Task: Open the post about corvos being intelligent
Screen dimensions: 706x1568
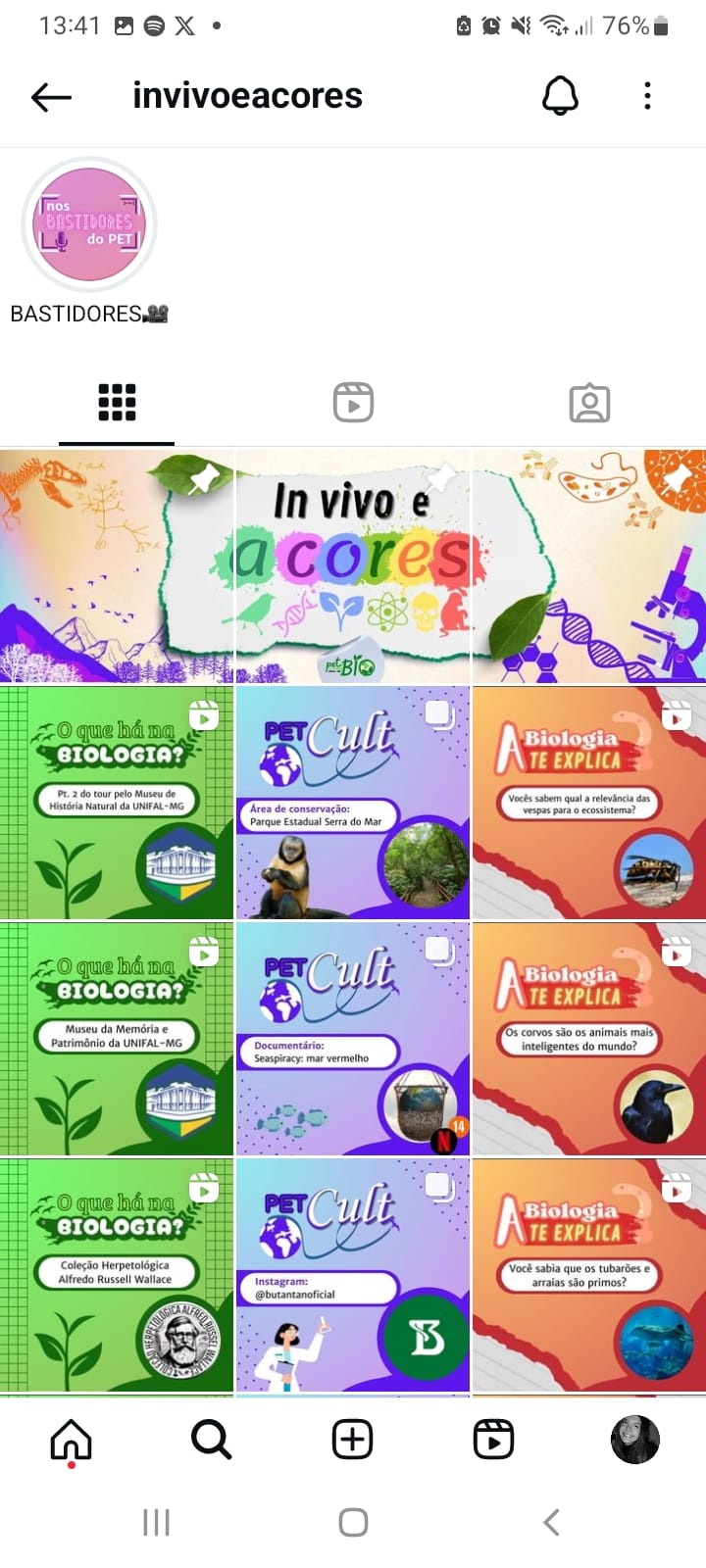Action: pyautogui.click(x=589, y=1039)
